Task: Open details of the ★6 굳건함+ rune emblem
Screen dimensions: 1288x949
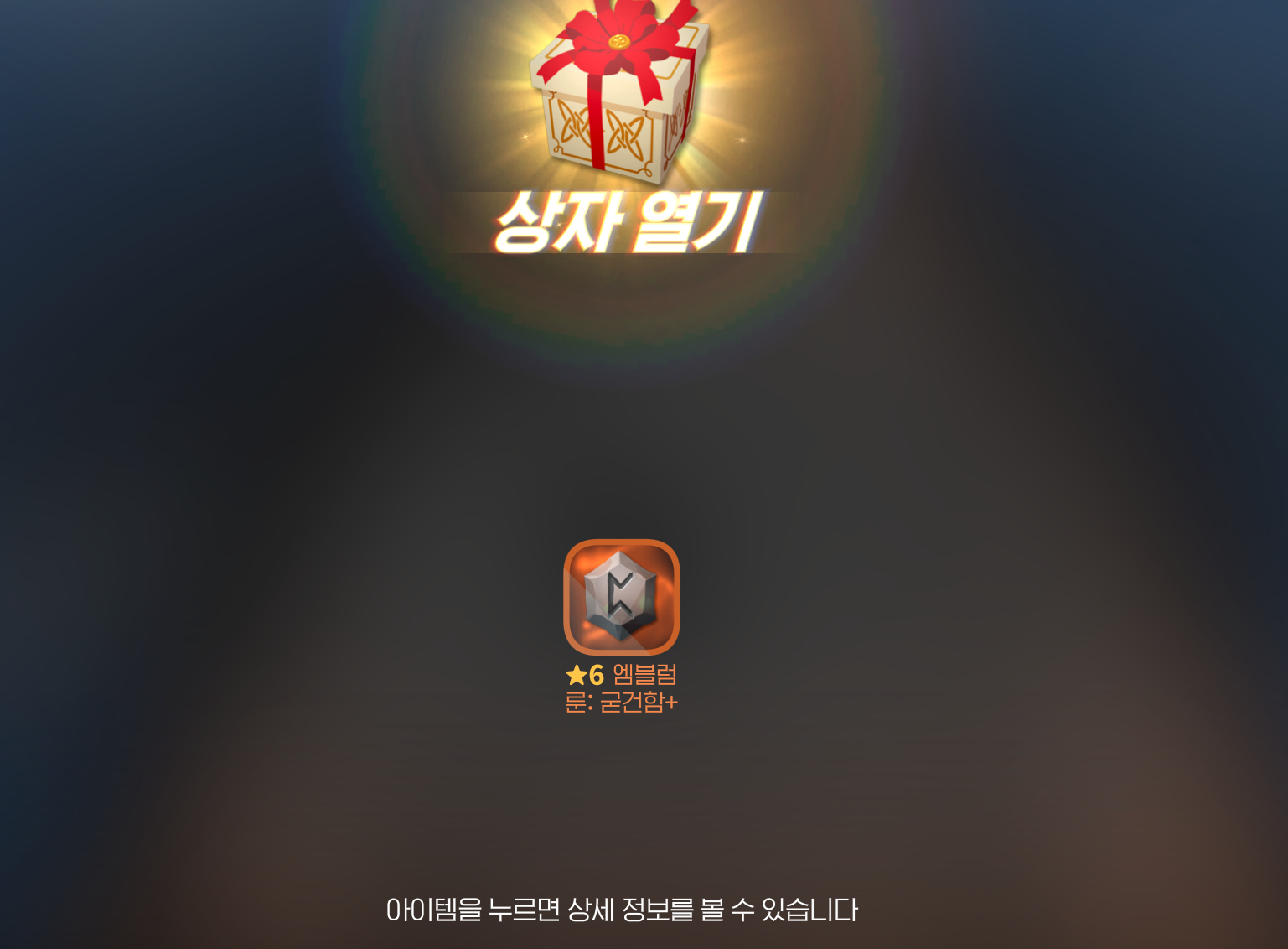Action: 621,597
